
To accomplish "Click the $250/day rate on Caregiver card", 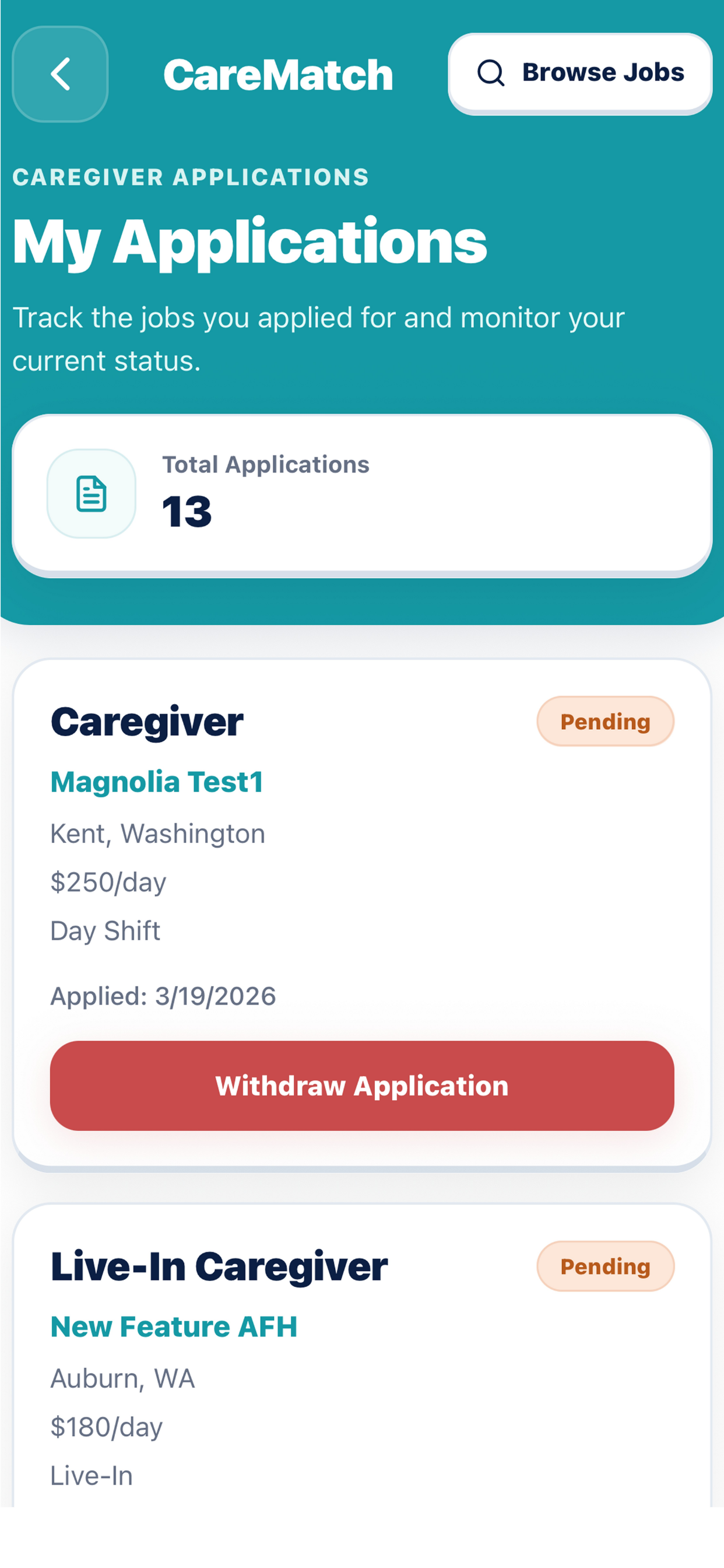I will pos(107,881).
